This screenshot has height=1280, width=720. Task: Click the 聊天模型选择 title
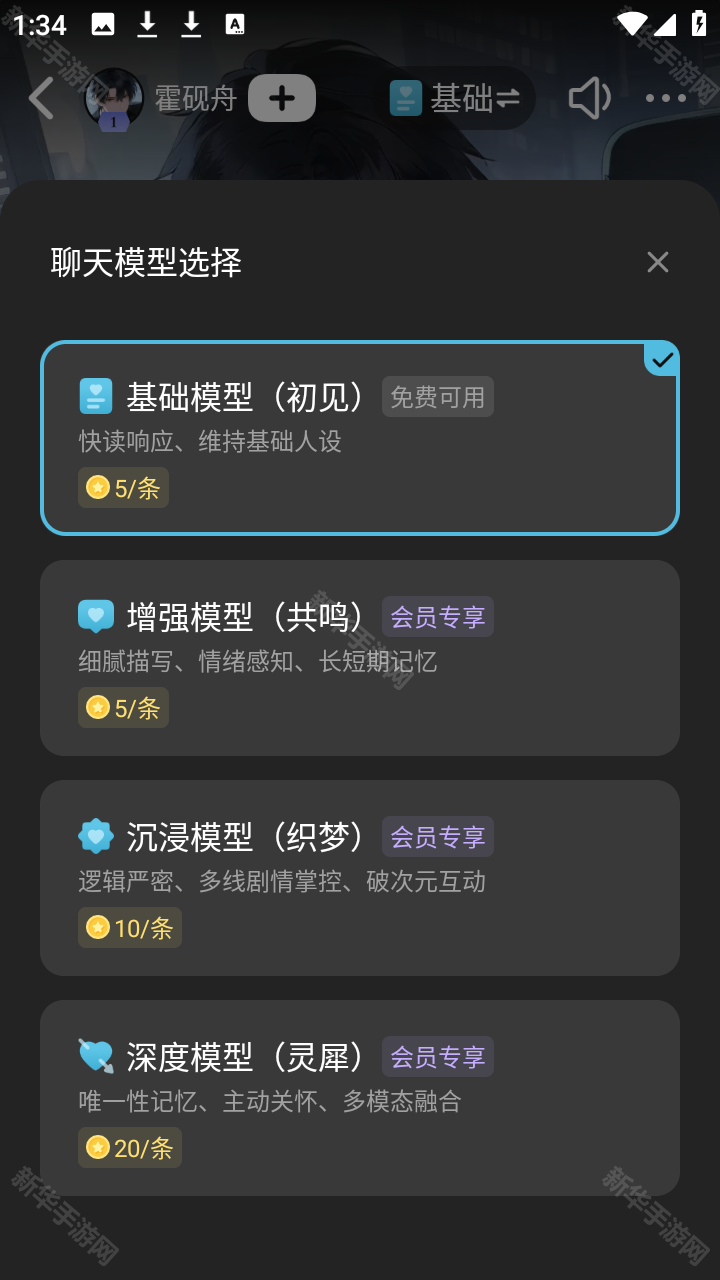(146, 262)
